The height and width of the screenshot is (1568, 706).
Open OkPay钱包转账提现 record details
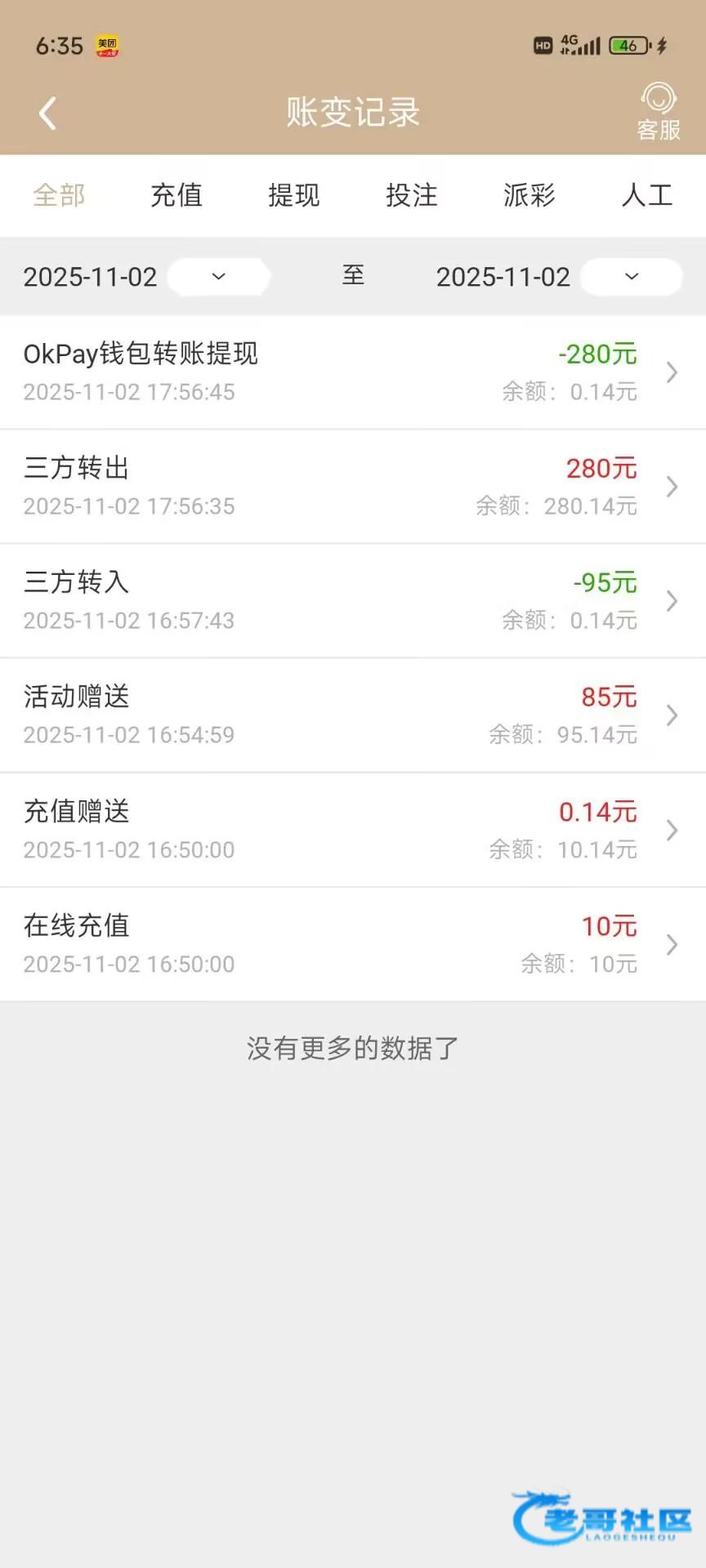[353, 372]
